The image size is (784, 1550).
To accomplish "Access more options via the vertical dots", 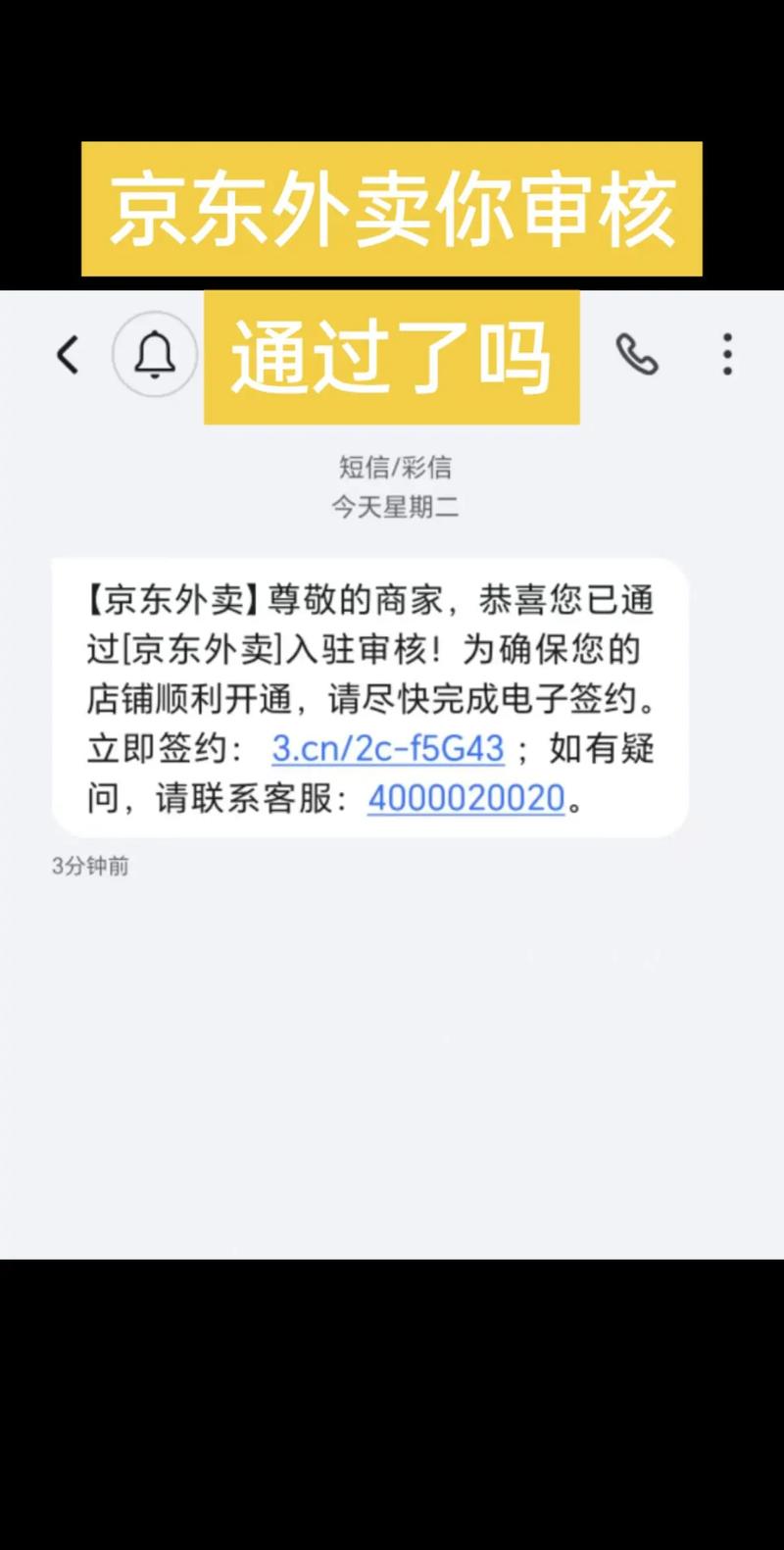I will tap(727, 356).
